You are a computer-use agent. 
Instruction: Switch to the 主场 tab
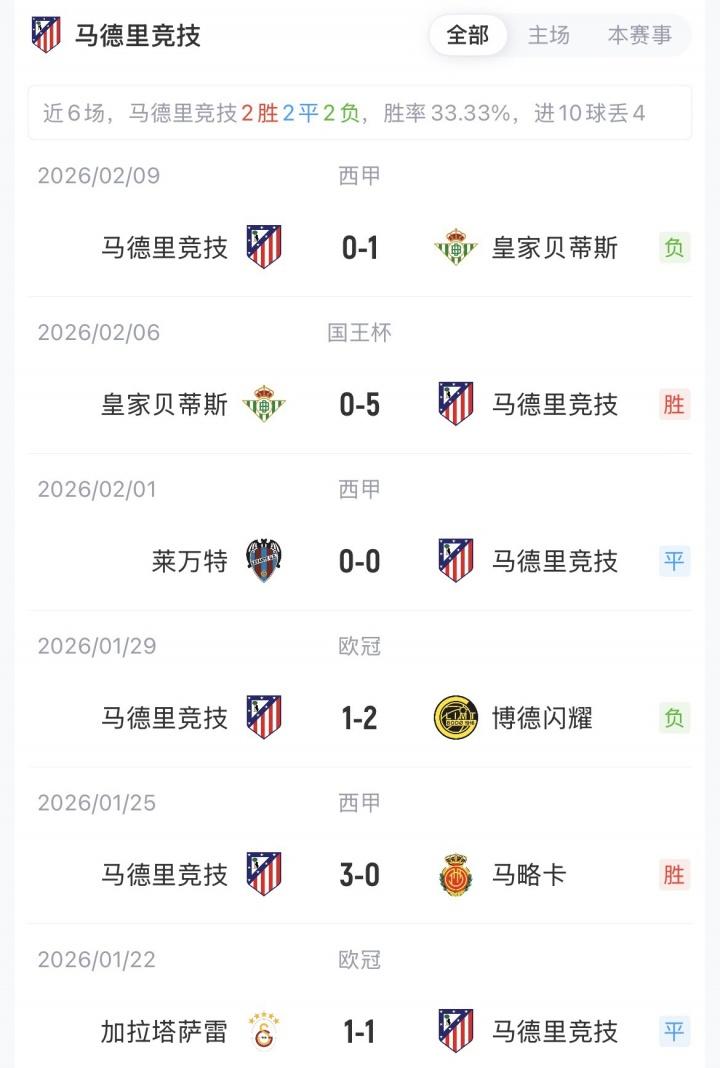click(549, 36)
